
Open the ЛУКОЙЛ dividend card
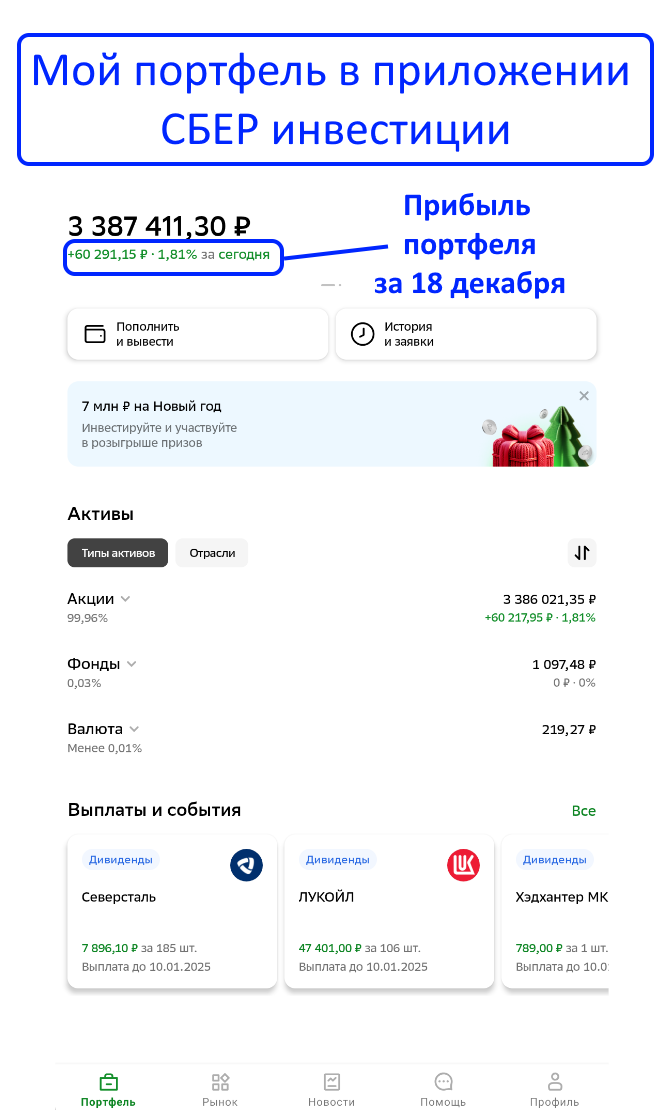coord(389,912)
